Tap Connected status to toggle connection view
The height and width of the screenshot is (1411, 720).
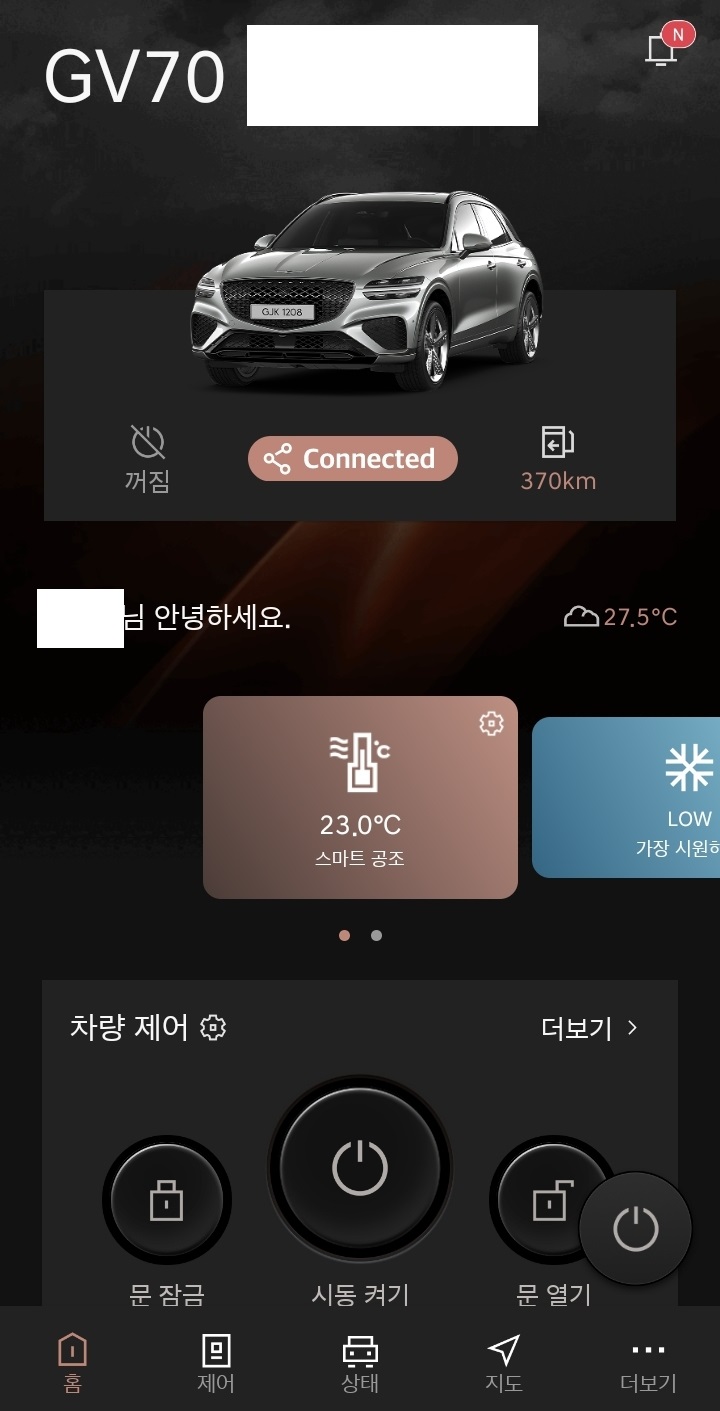352,458
